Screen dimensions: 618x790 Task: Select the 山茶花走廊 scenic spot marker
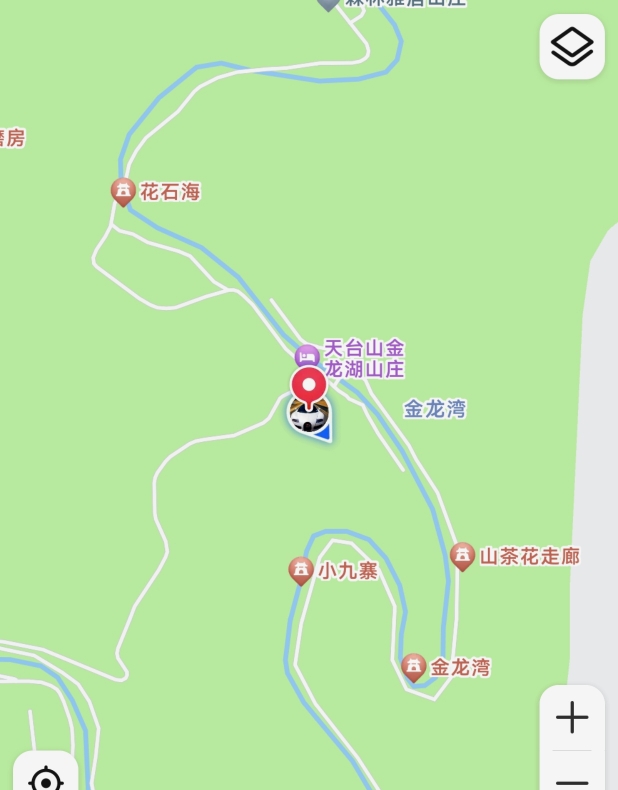pyautogui.click(x=462, y=556)
